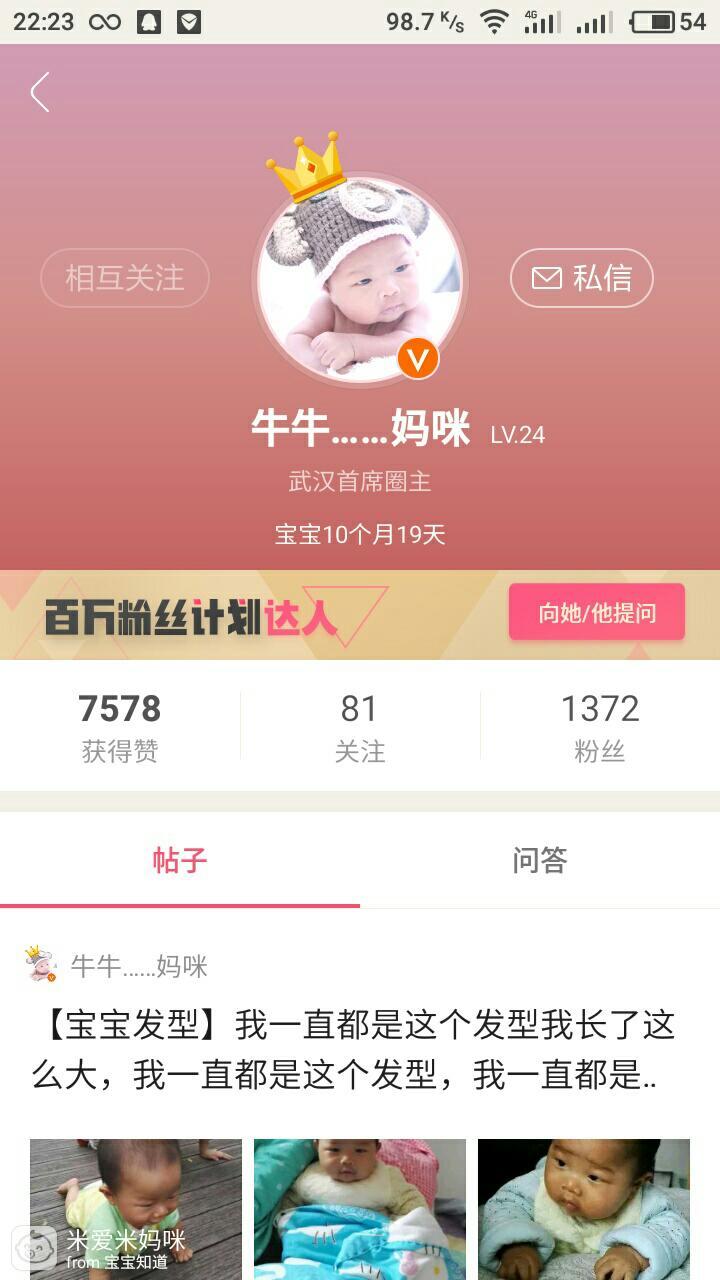This screenshot has height=1280, width=720.
Task: Select the 帖子 tab
Action: [x=180, y=860]
